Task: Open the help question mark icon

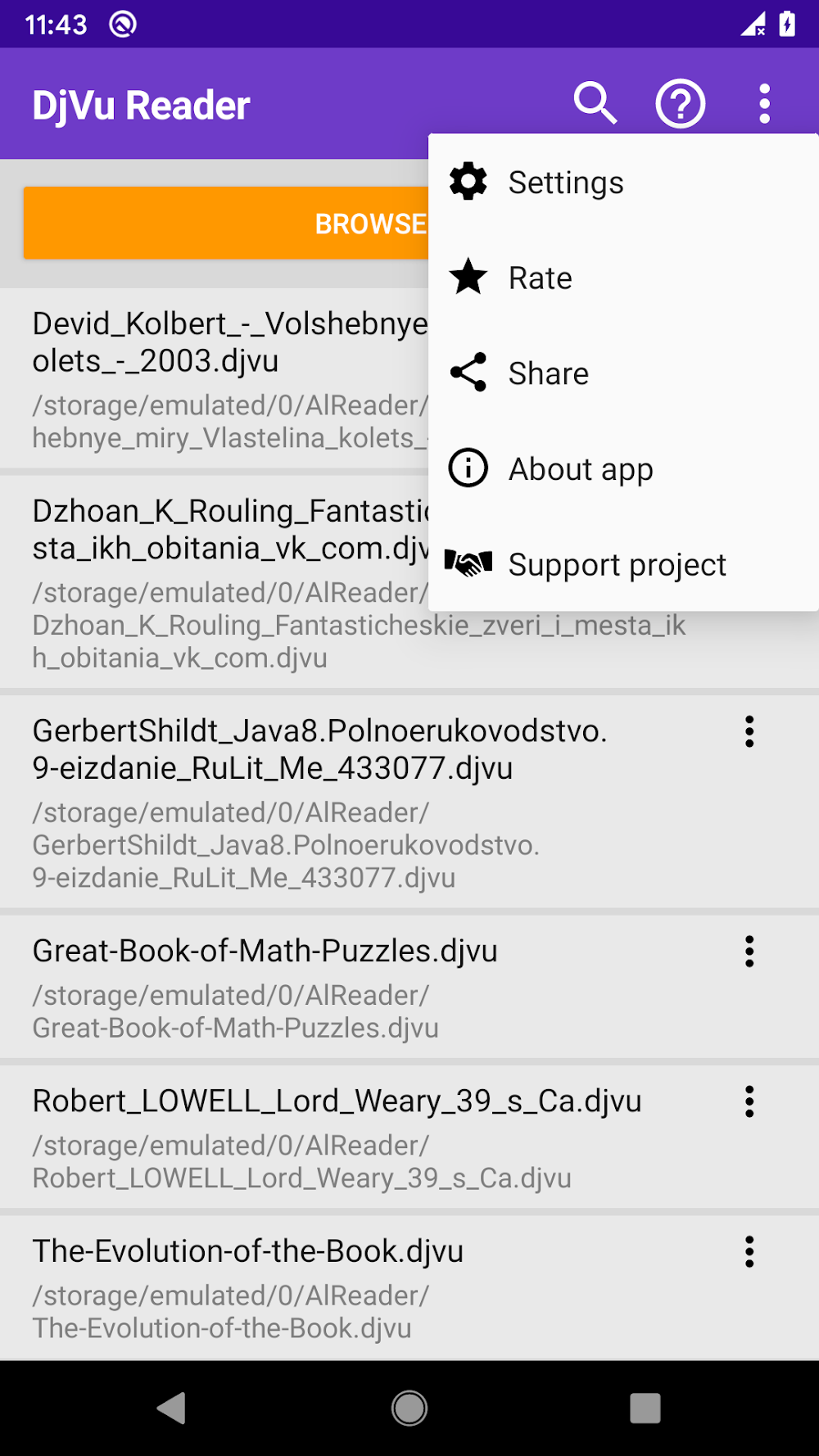Action: (680, 103)
